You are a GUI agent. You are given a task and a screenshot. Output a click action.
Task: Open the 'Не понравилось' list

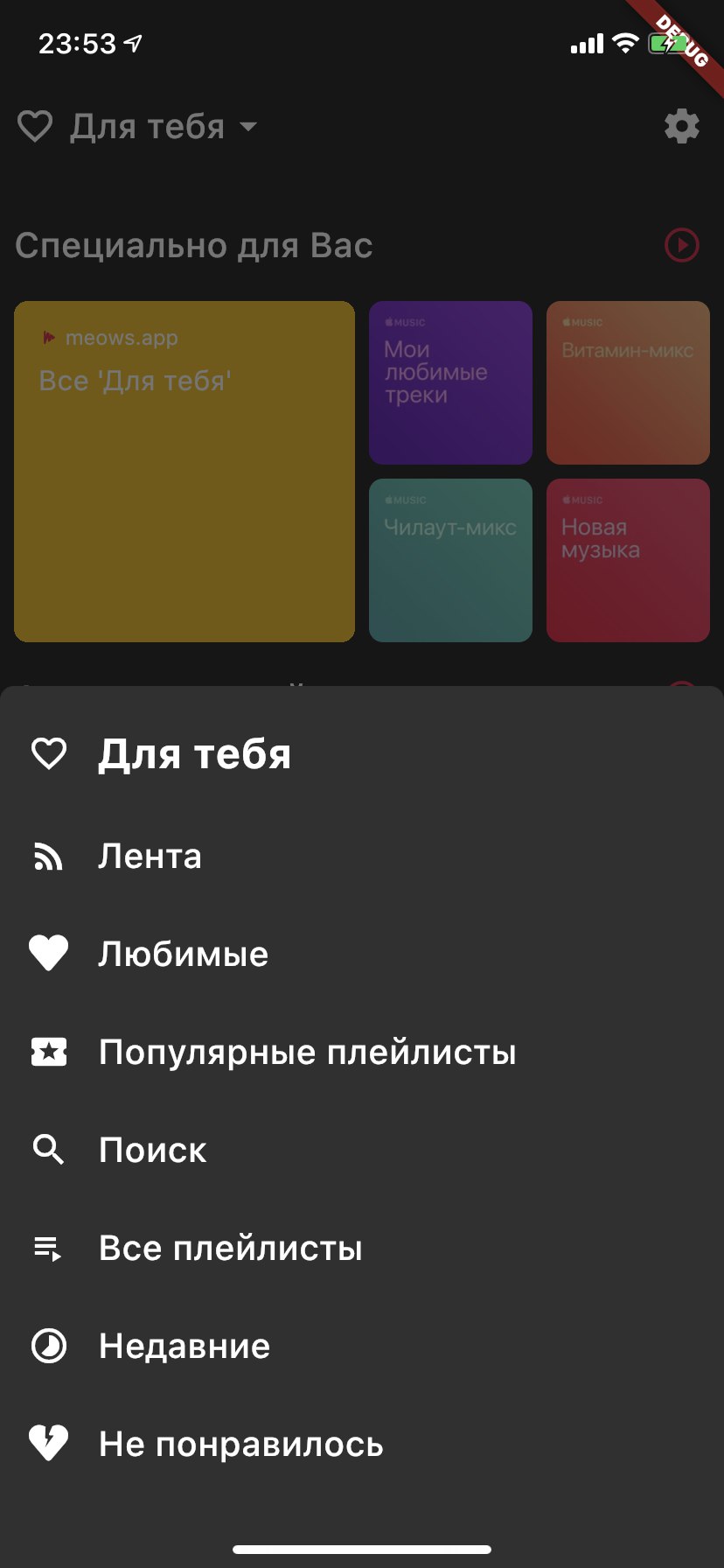click(x=362, y=1444)
